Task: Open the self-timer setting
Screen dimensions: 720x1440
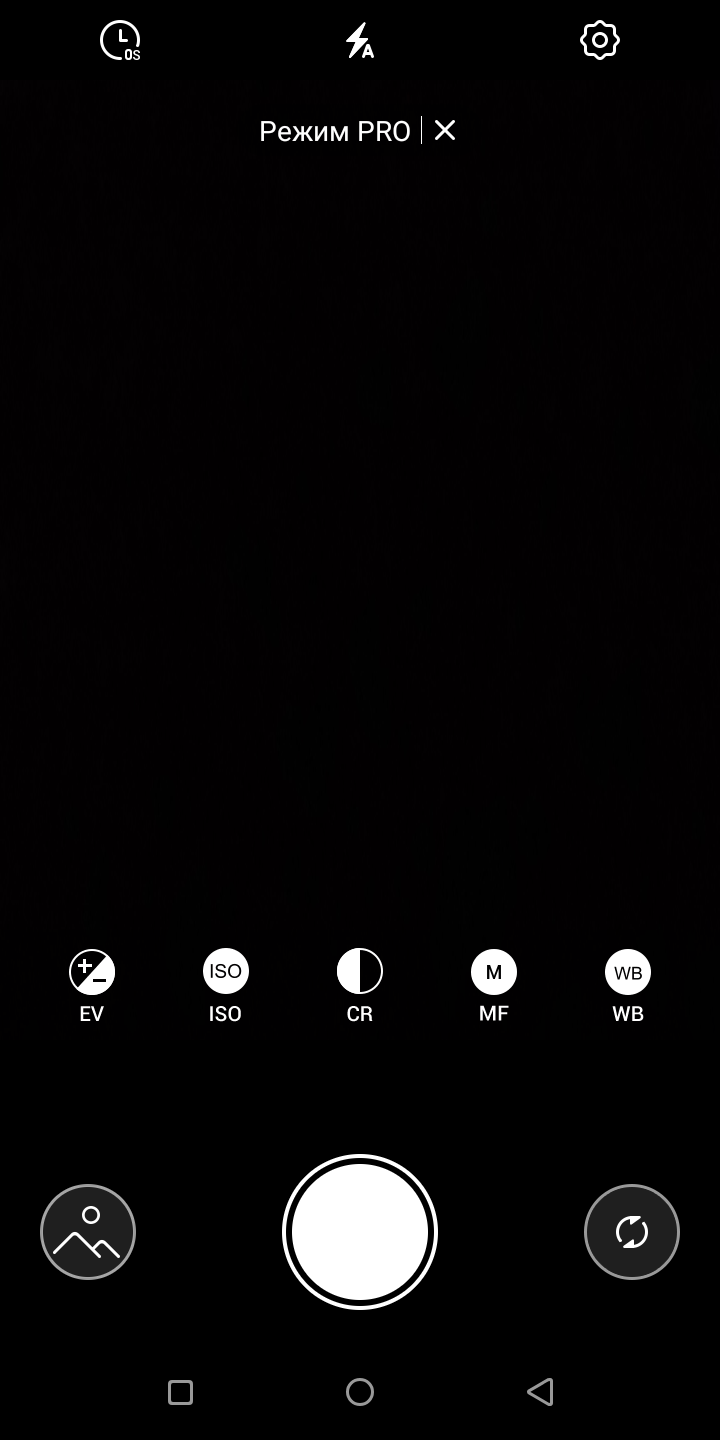Action: [x=120, y=41]
